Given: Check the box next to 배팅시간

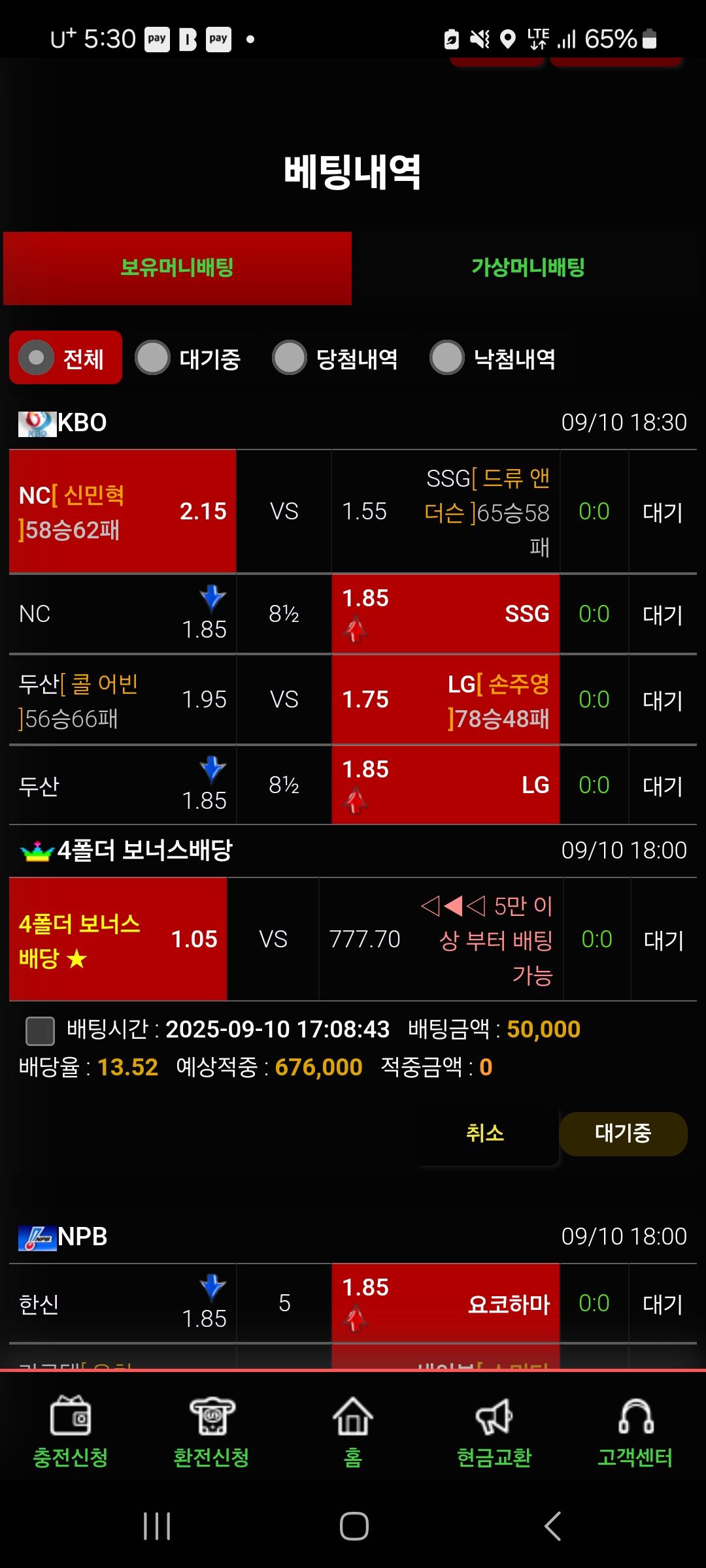Looking at the screenshot, I should click(40, 1031).
